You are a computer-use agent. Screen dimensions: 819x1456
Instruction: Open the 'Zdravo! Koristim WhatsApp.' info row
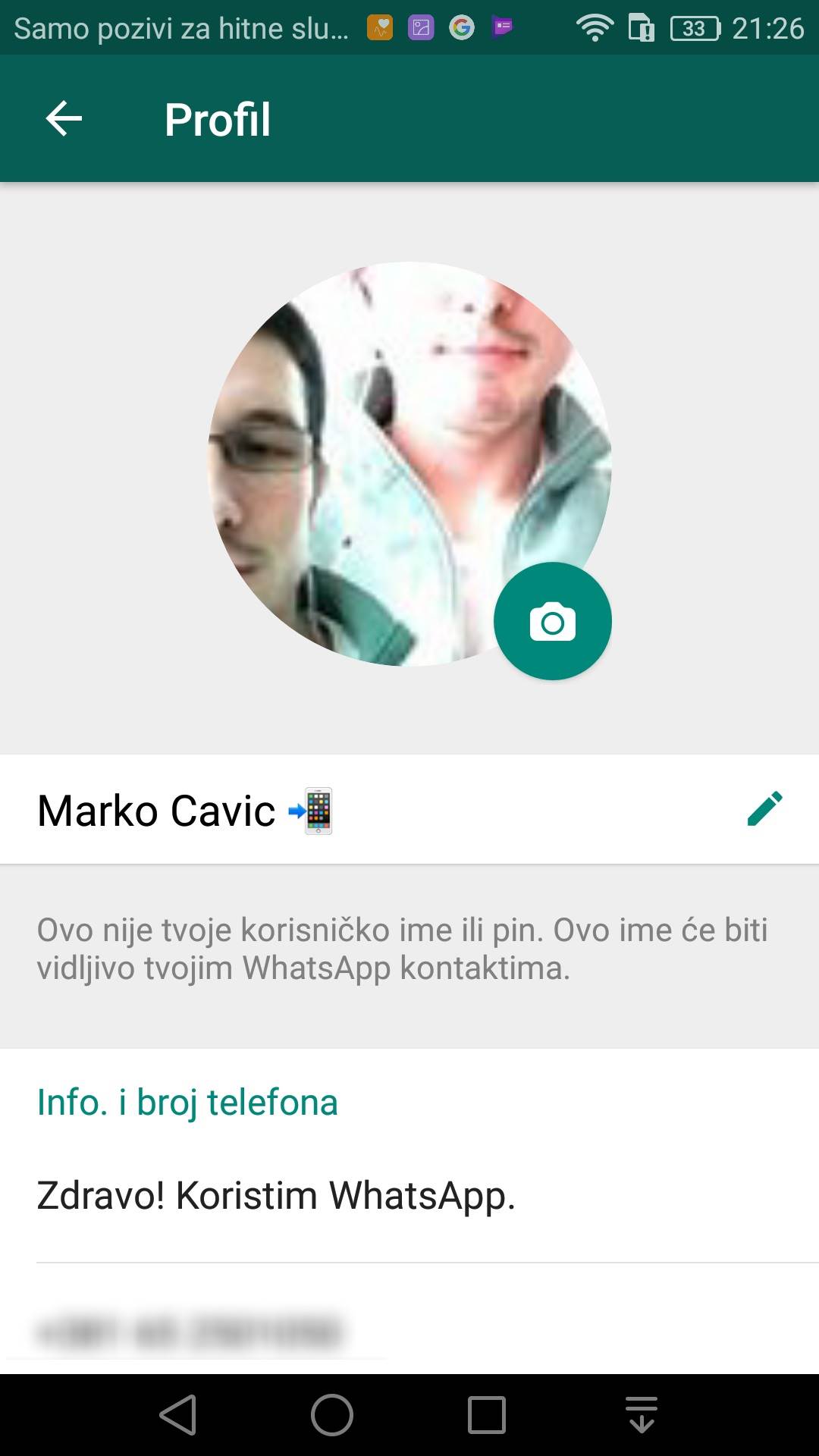click(276, 1196)
